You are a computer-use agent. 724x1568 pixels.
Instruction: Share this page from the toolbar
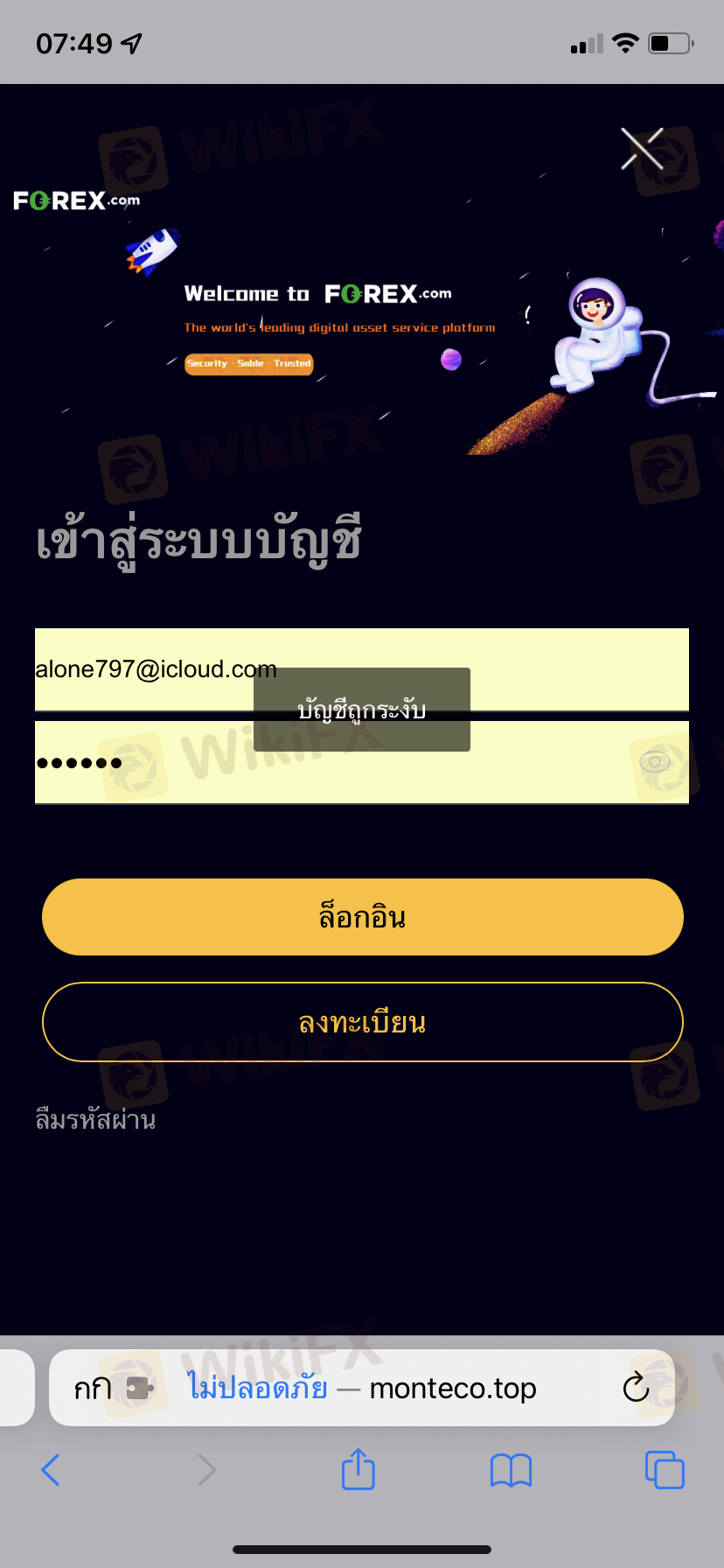pos(359,1468)
